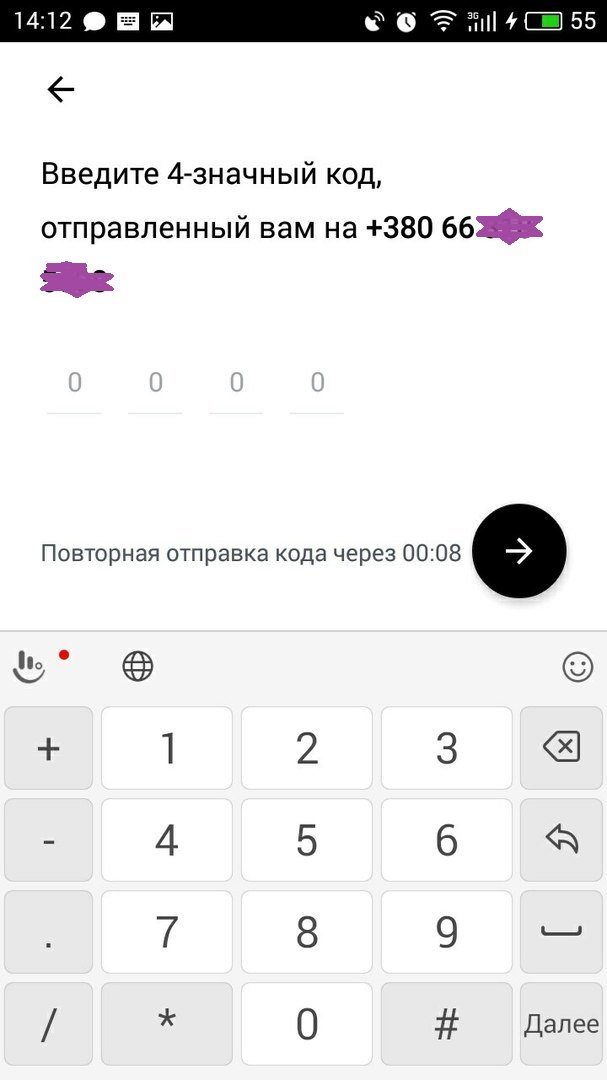Focus the third code digit field
Screen dimensions: 607x1080
point(236,384)
